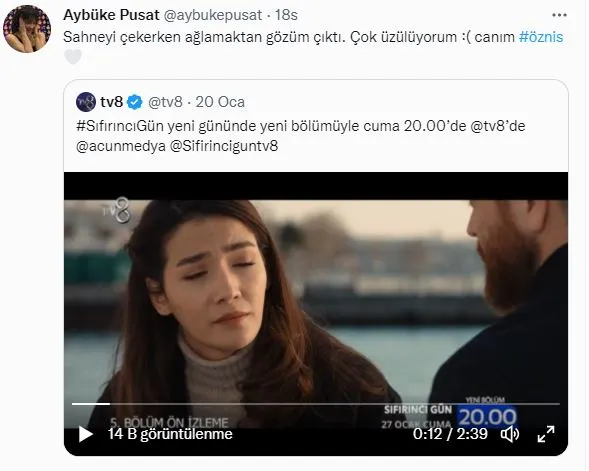Open the three-dot overflow menu on tweet
The height and width of the screenshot is (471, 589).
559,15
